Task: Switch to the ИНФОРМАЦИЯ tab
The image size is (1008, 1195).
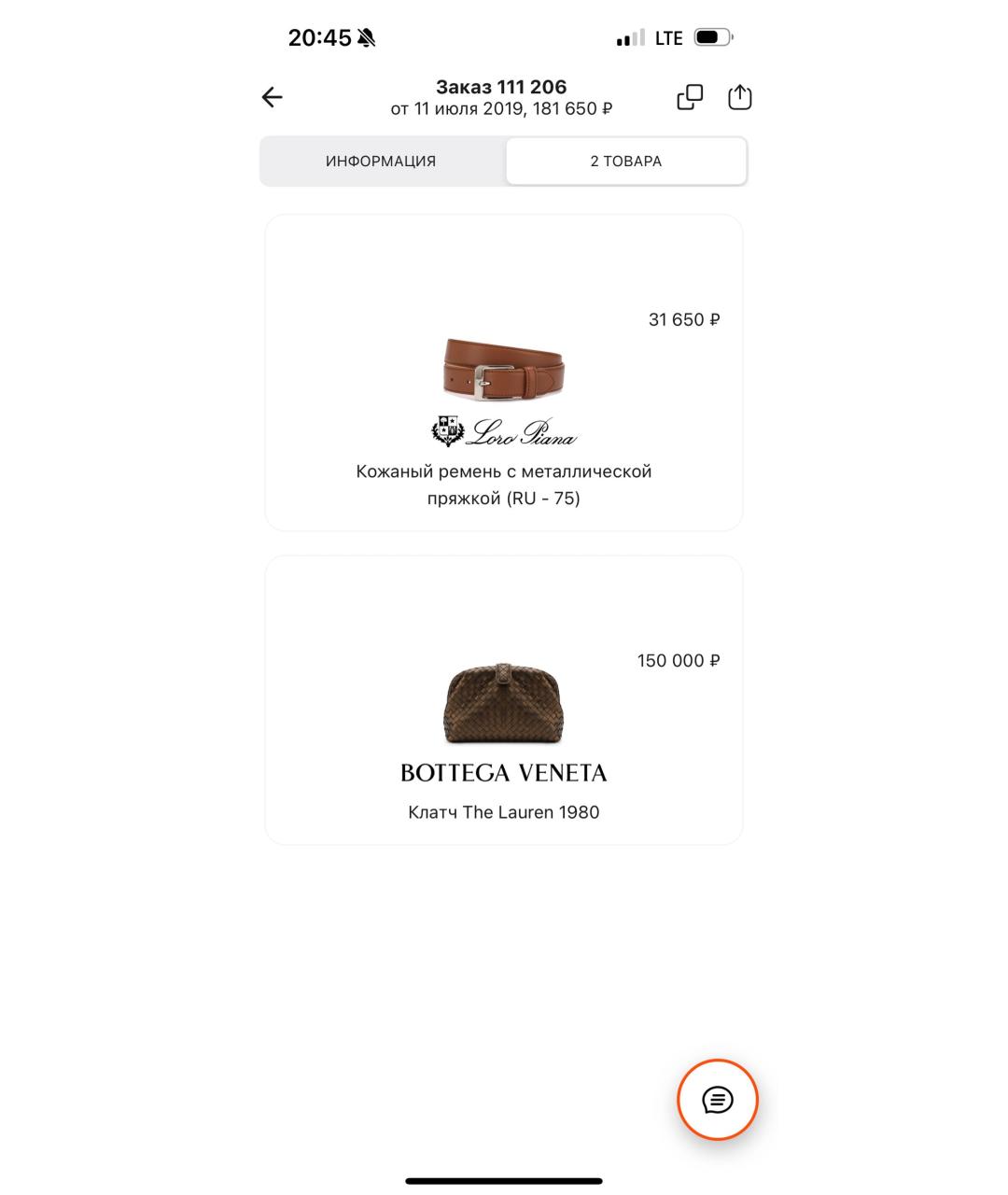Action: [x=381, y=161]
